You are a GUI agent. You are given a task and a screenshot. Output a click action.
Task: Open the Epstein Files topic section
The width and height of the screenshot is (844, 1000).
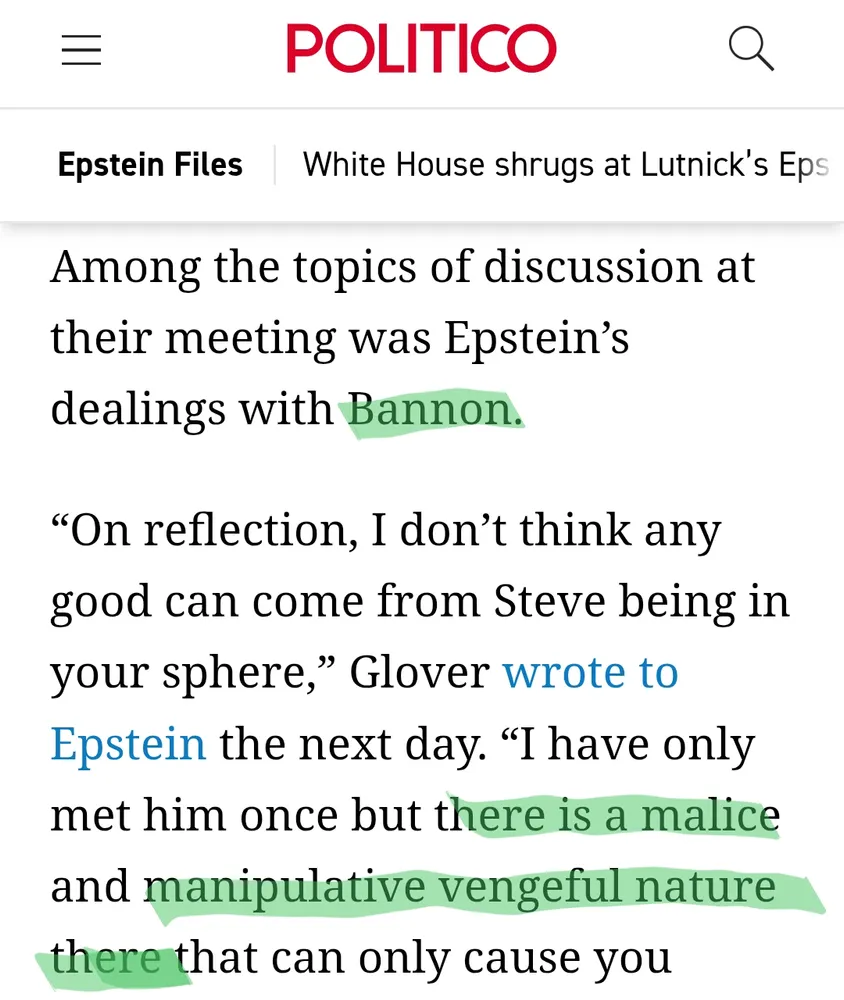click(x=150, y=164)
